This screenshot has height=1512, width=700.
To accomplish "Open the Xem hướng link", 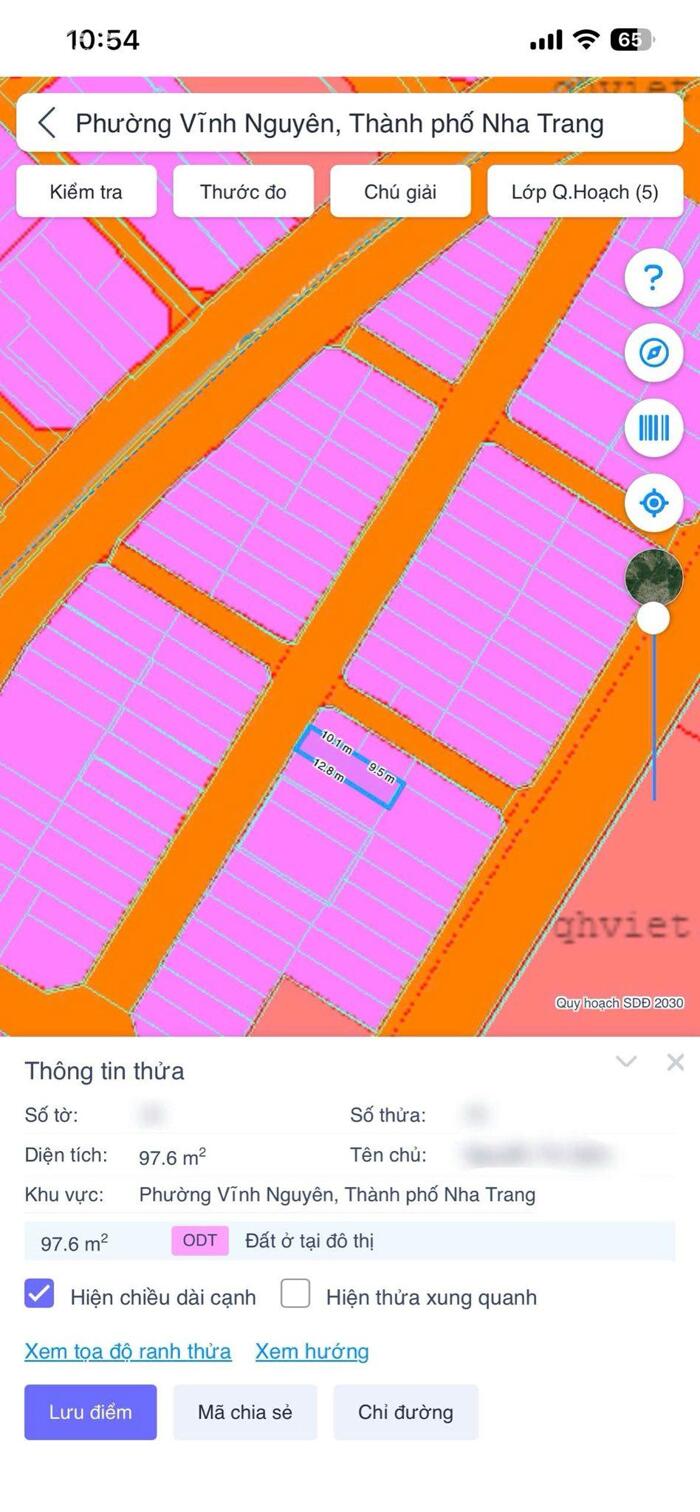I will 312,1352.
